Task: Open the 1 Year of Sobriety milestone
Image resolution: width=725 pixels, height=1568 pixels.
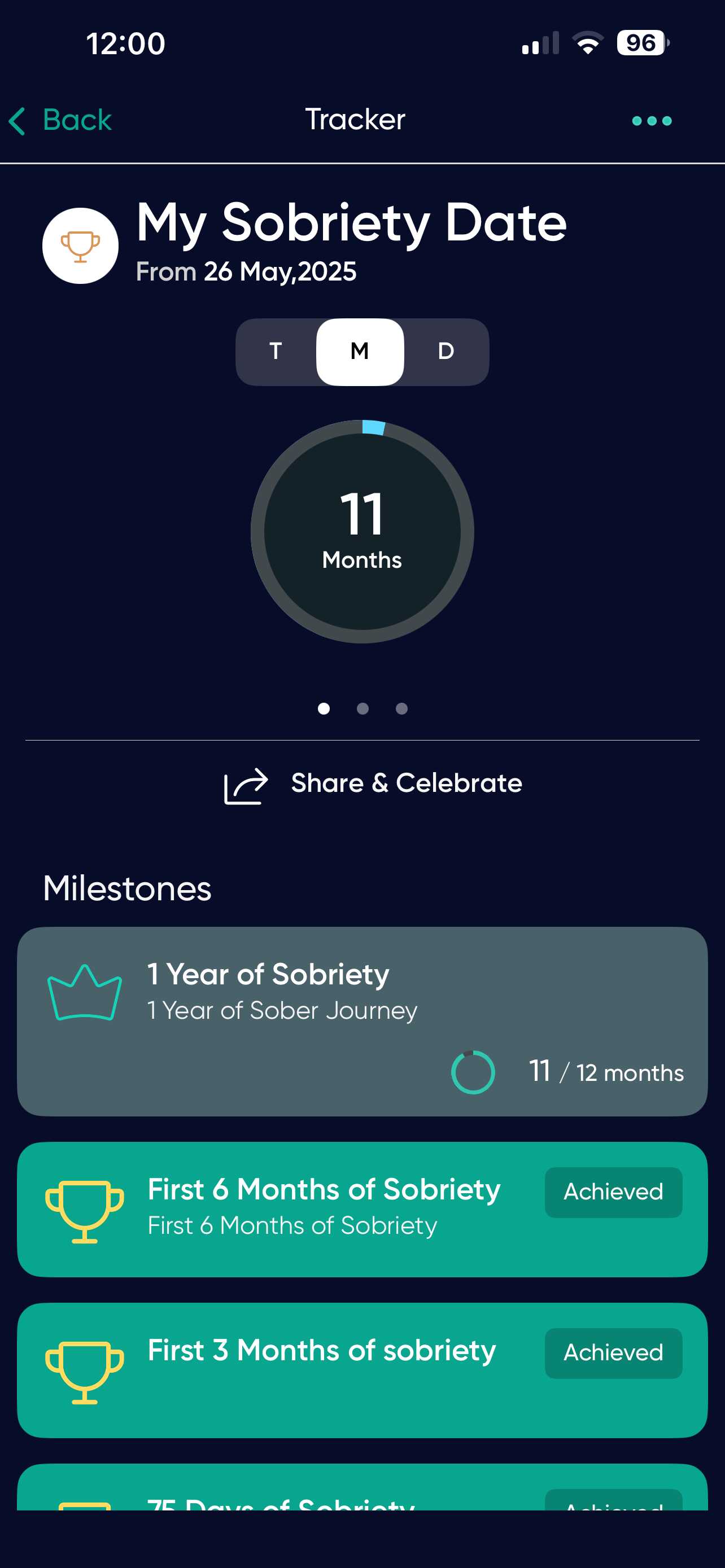Action: tap(362, 1021)
